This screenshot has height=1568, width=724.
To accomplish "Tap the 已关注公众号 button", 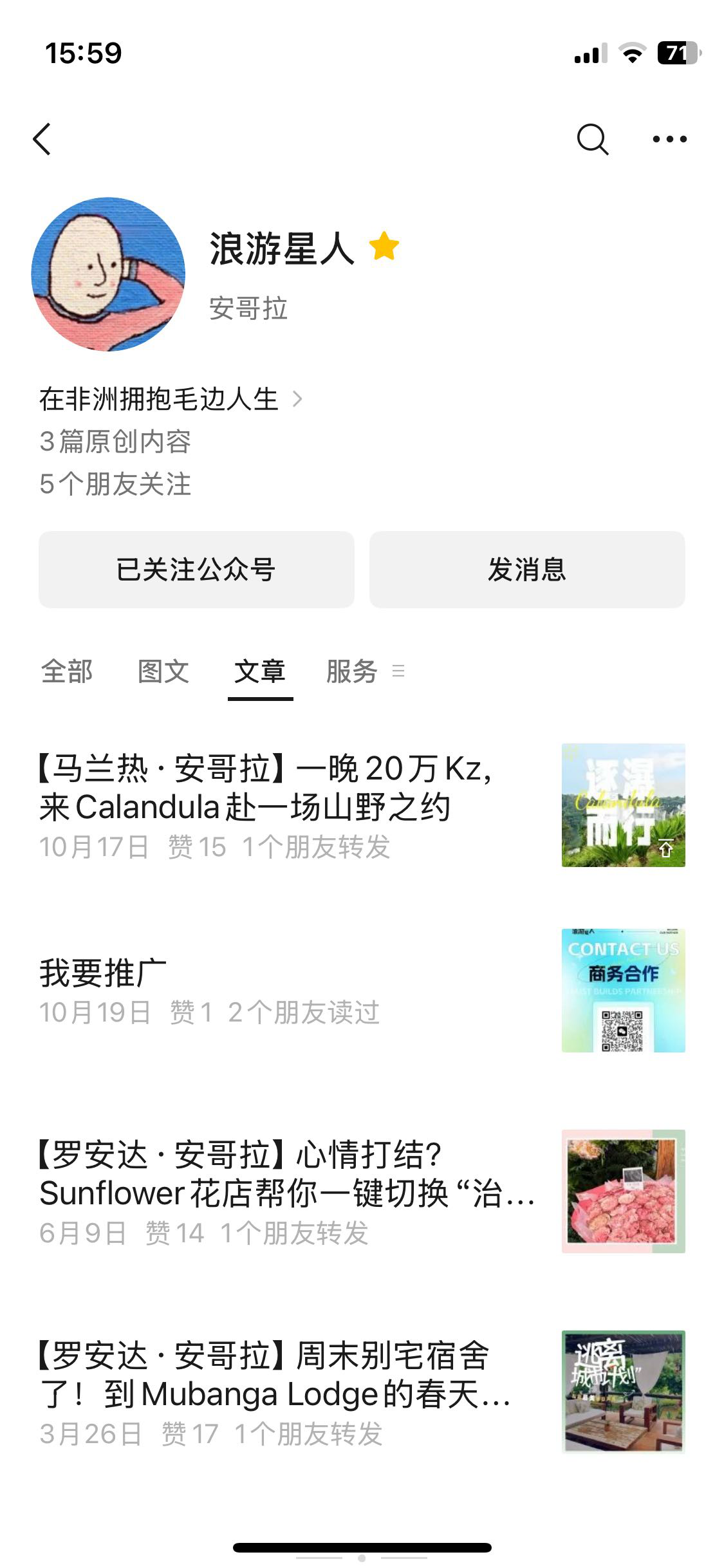I will coord(196,570).
